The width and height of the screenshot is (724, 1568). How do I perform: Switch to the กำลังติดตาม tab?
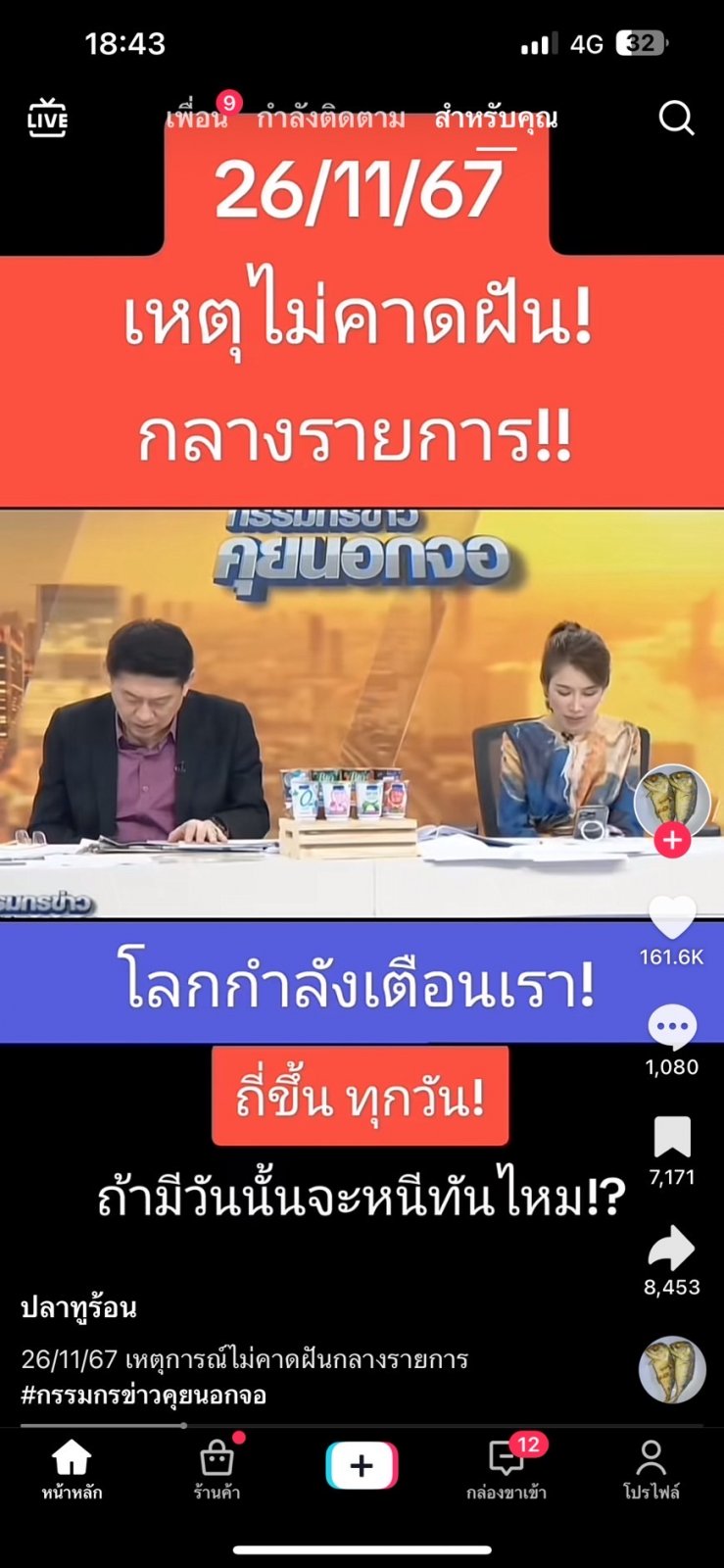pos(330,119)
